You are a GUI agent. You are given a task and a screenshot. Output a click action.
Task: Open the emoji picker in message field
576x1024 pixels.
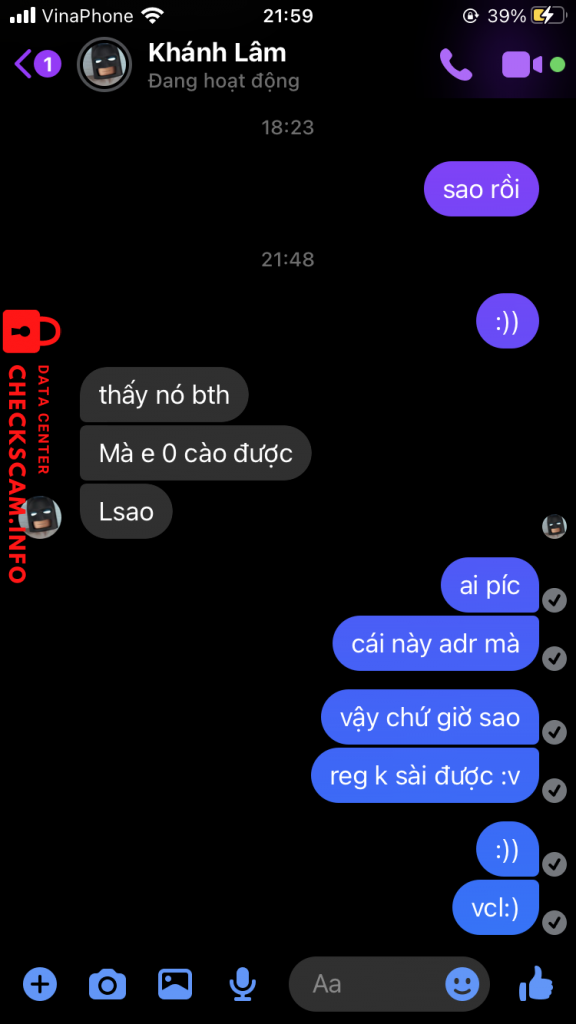click(x=462, y=984)
